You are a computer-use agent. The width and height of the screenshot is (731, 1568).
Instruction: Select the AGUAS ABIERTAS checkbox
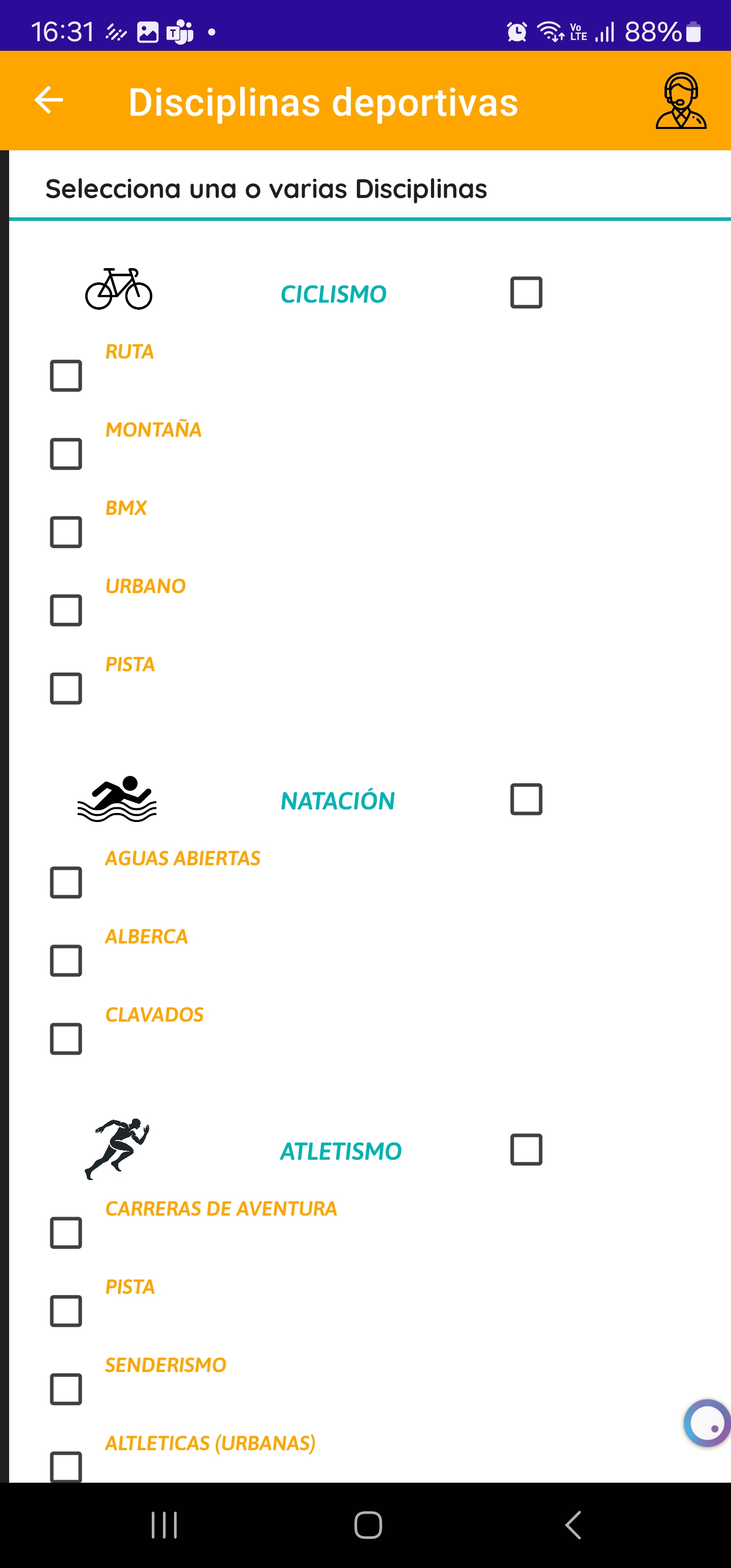pos(65,883)
